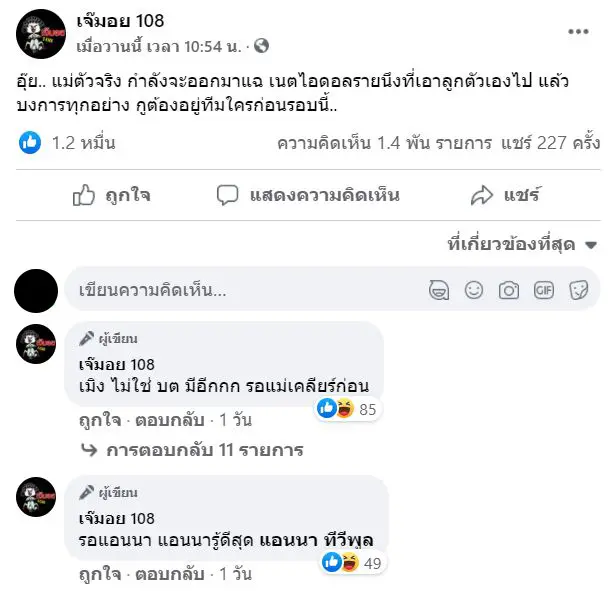Insert a GIF into the comment
Viewport: 616px width, 591px height.
[543, 290]
